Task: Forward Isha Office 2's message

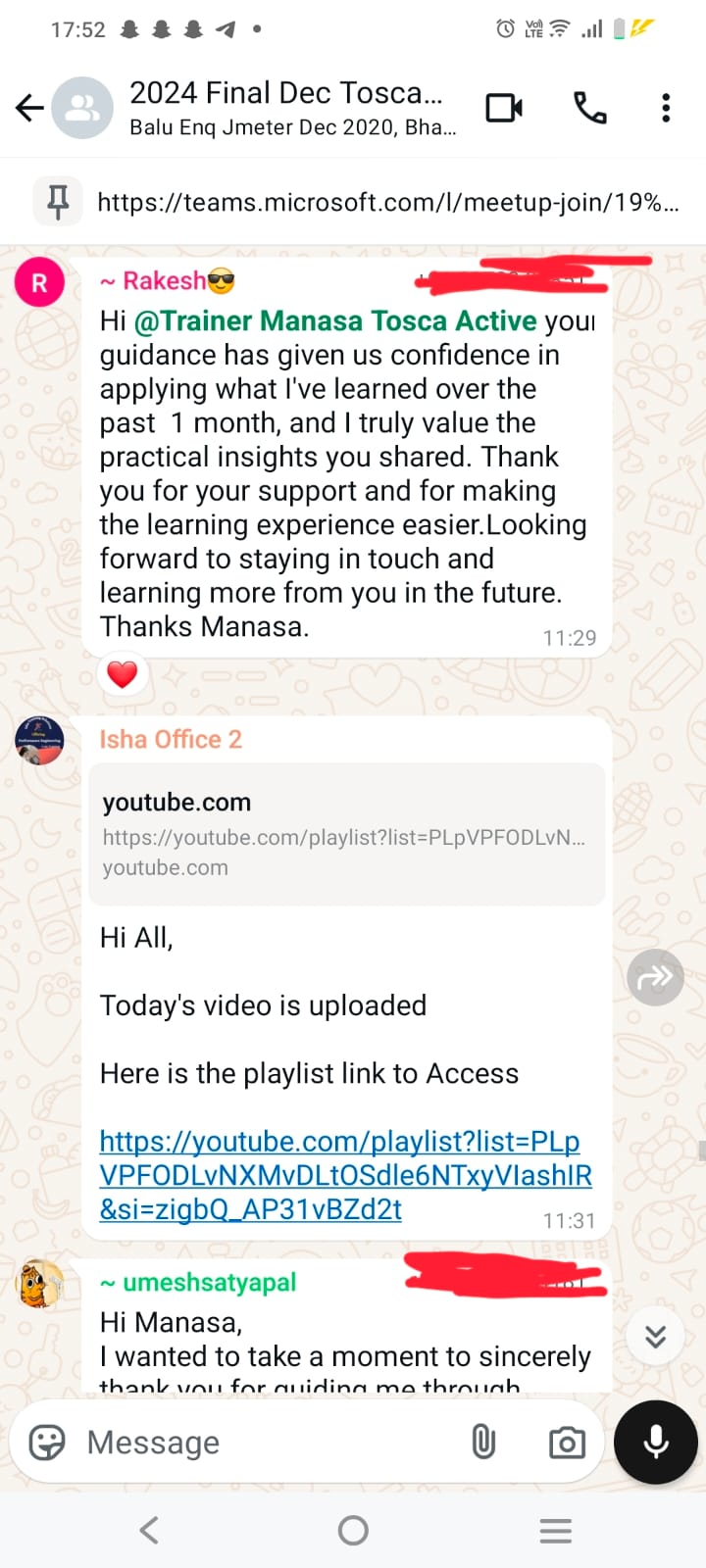Action: coord(655,977)
